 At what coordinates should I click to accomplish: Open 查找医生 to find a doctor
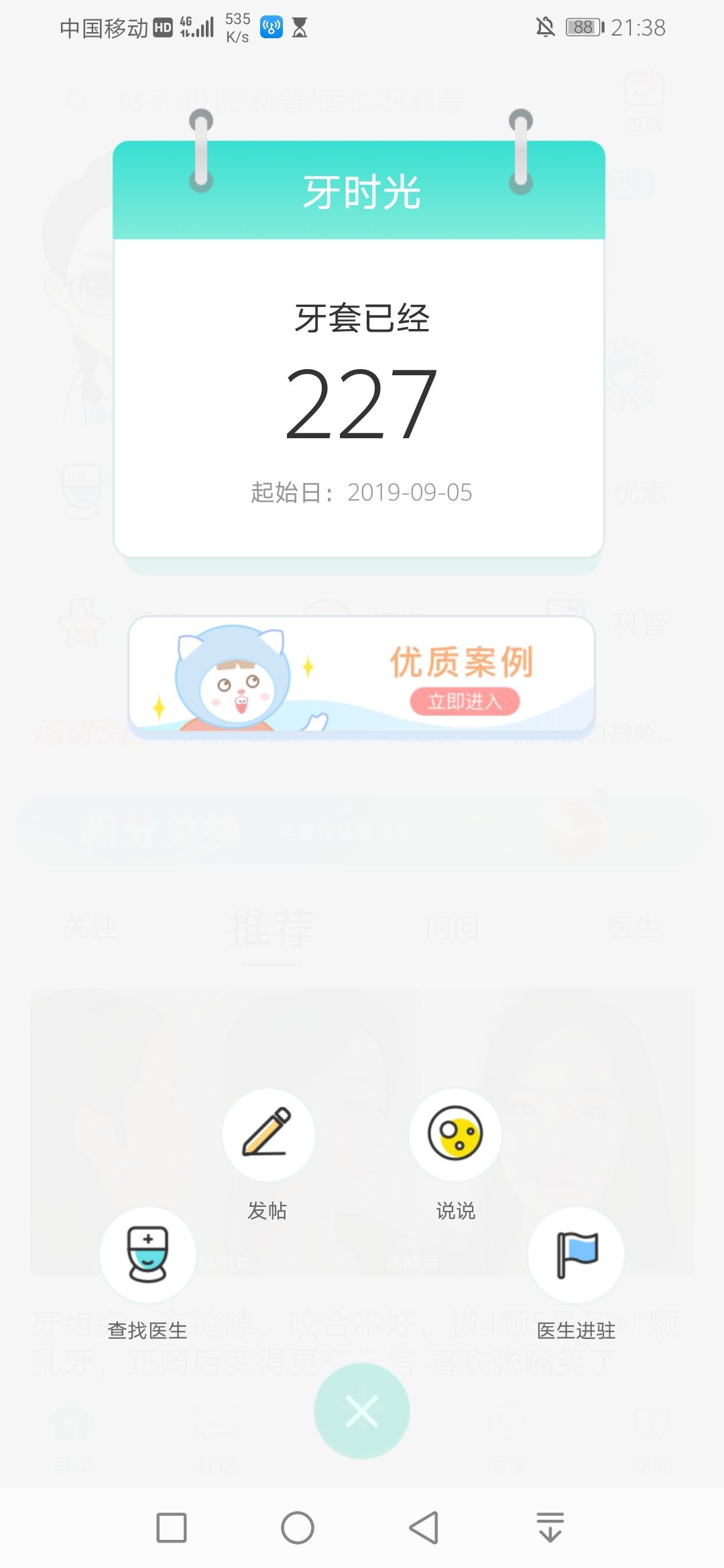148,1254
